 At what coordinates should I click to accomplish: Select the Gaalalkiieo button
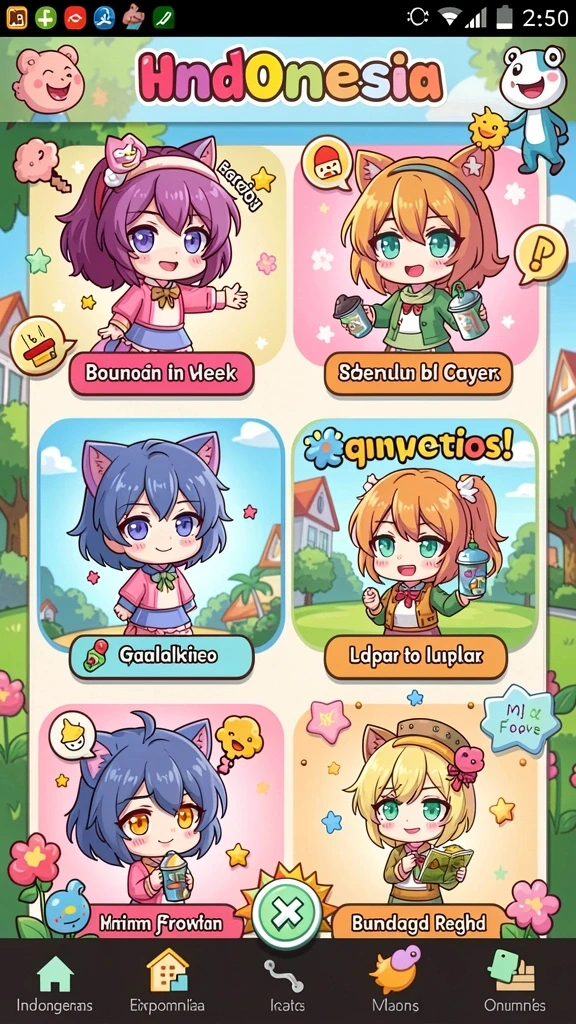(x=161, y=655)
